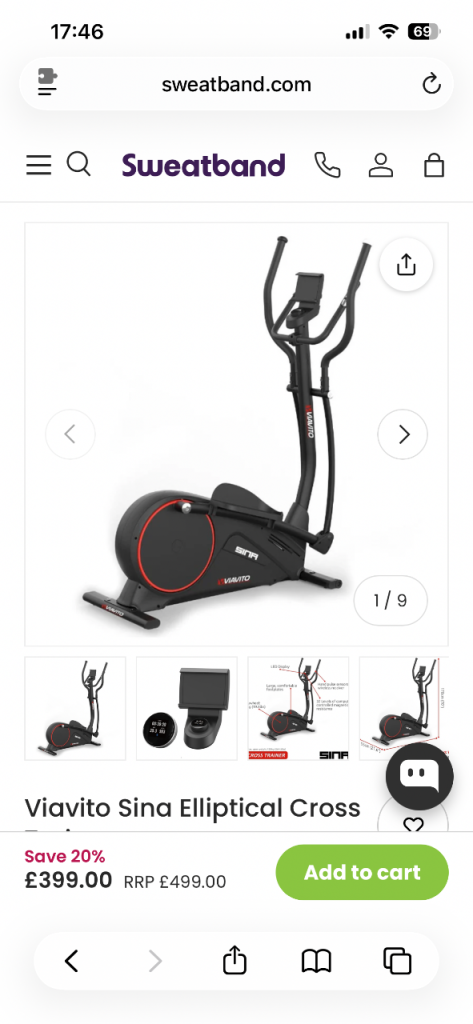The width and height of the screenshot is (473, 1024).
Task: Tap the phone contact icon
Action: (327, 165)
